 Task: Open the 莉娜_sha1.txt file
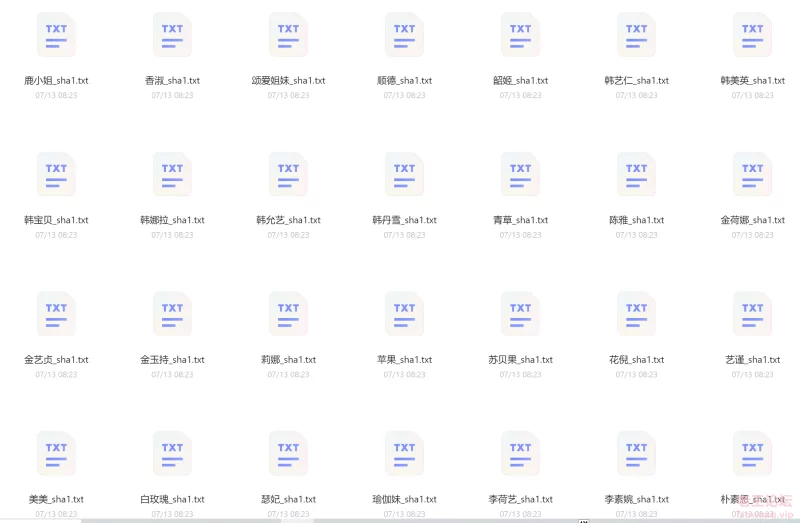tap(288, 316)
